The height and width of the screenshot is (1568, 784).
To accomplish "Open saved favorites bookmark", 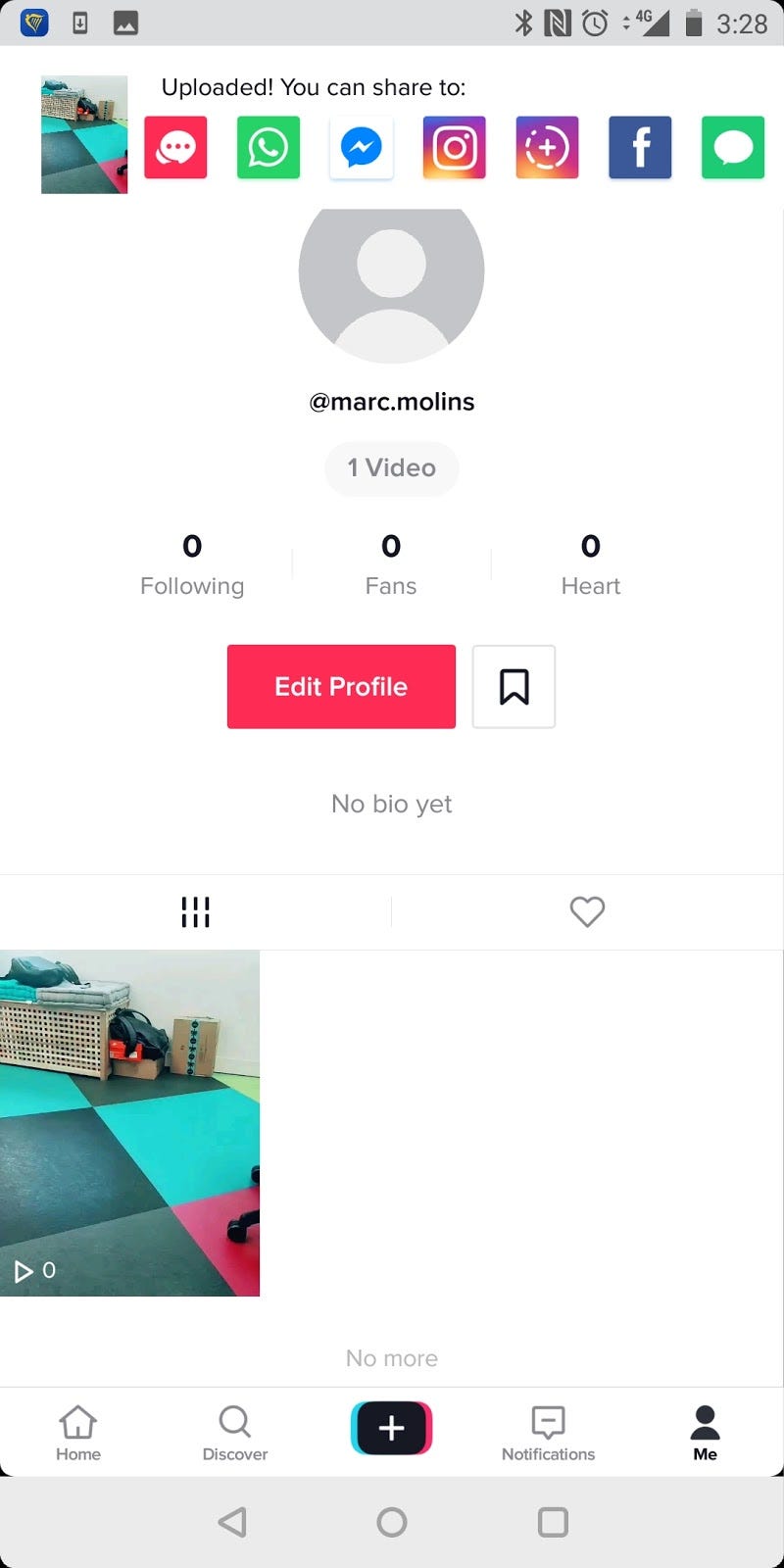I will pos(514,686).
